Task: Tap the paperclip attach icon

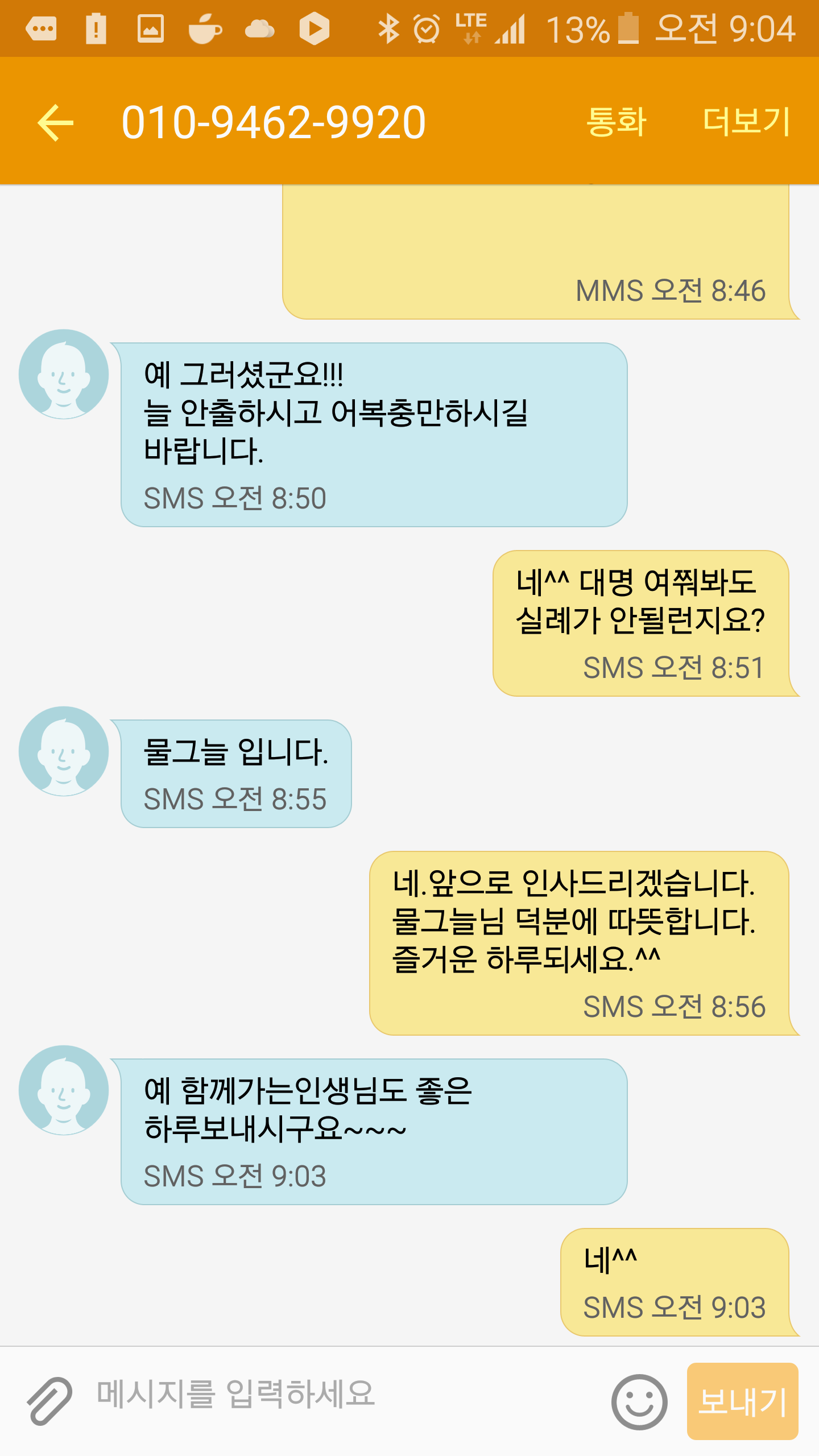Action: pyautogui.click(x=49, y=1401)
